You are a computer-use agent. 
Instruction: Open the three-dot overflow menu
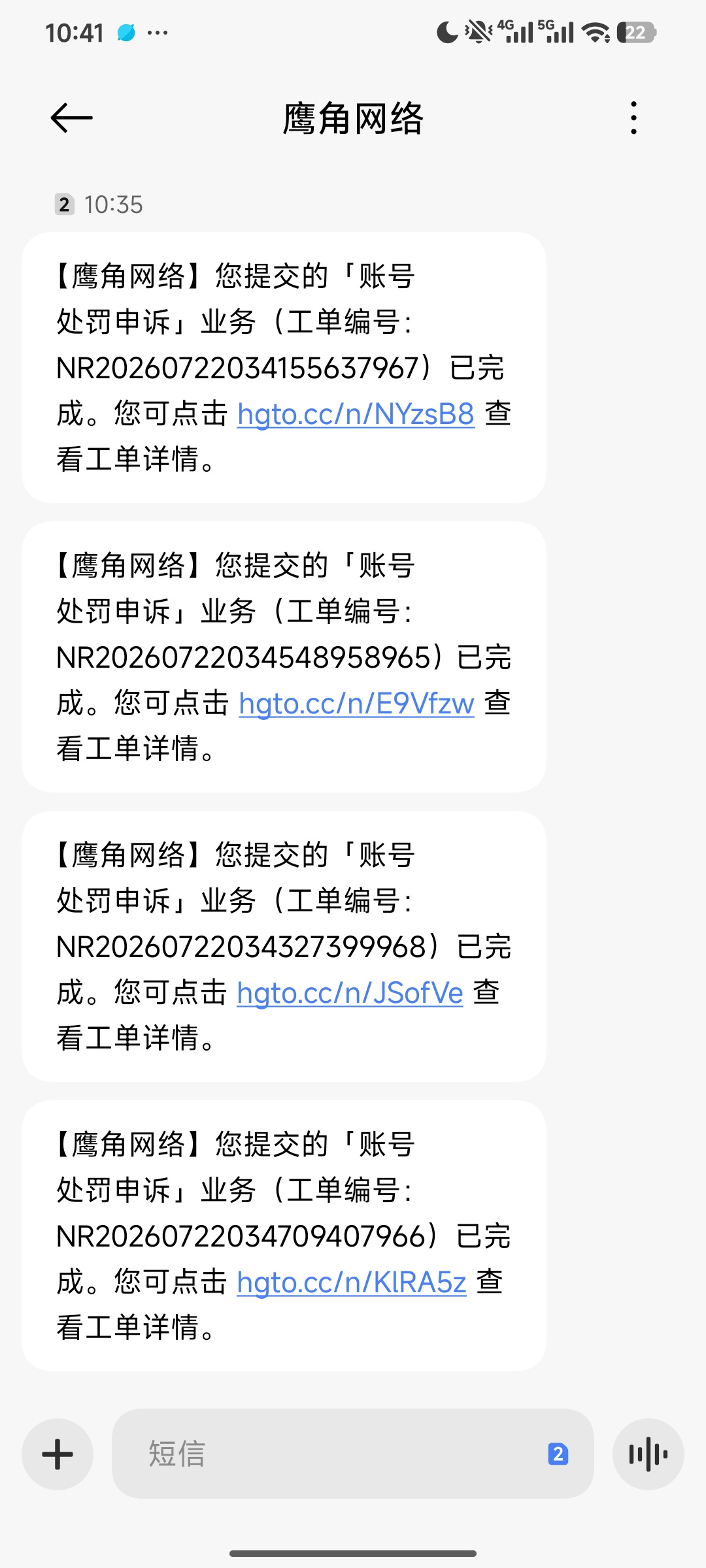[x=633, y=118]
